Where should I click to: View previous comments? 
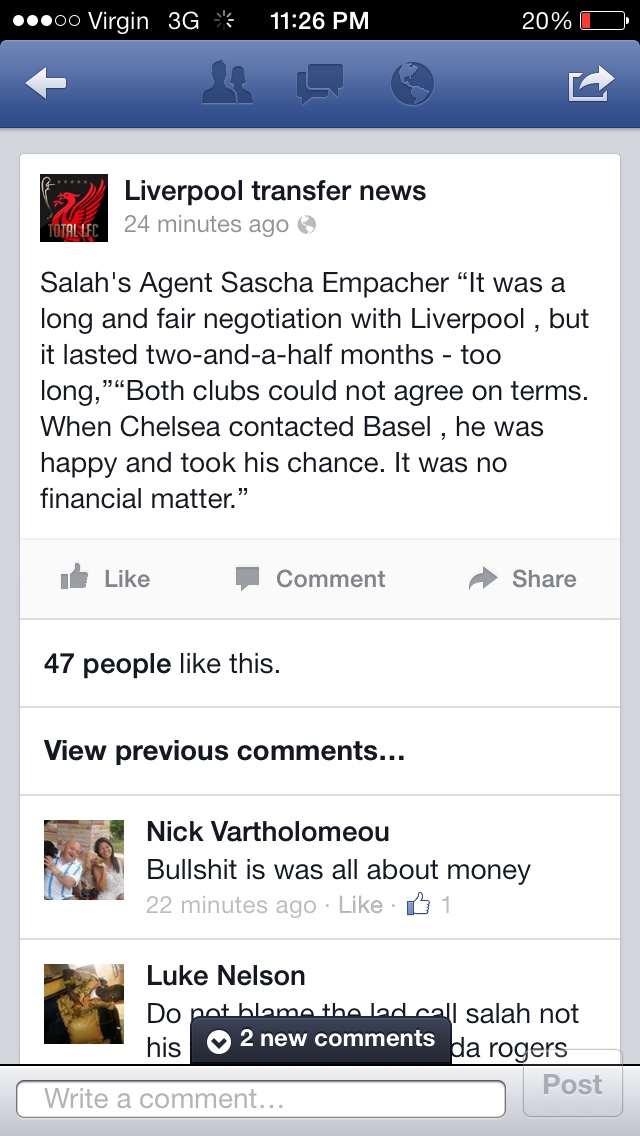click(x=224, y=751)
